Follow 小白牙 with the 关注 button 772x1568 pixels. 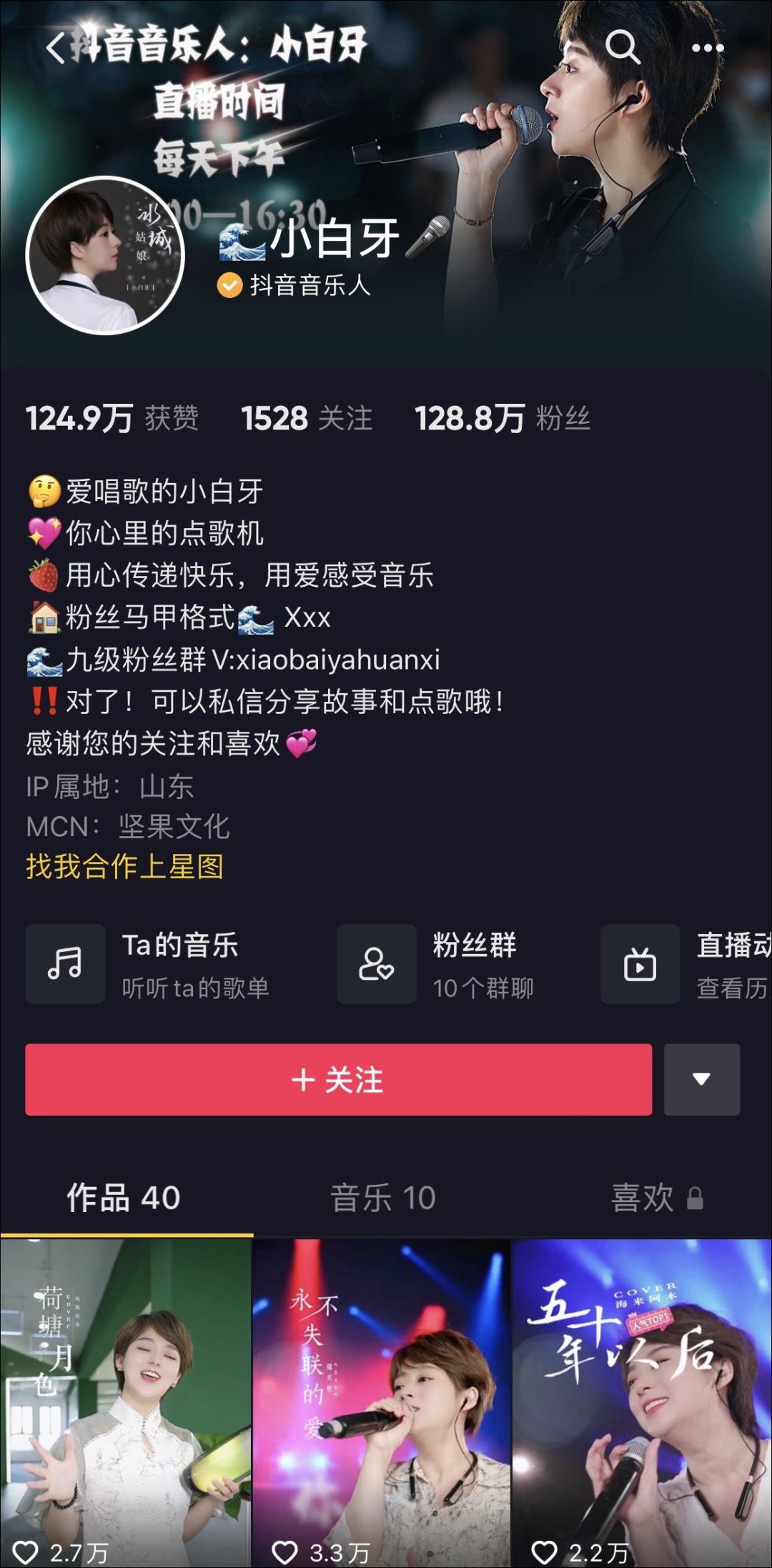tap(338, 1079)
